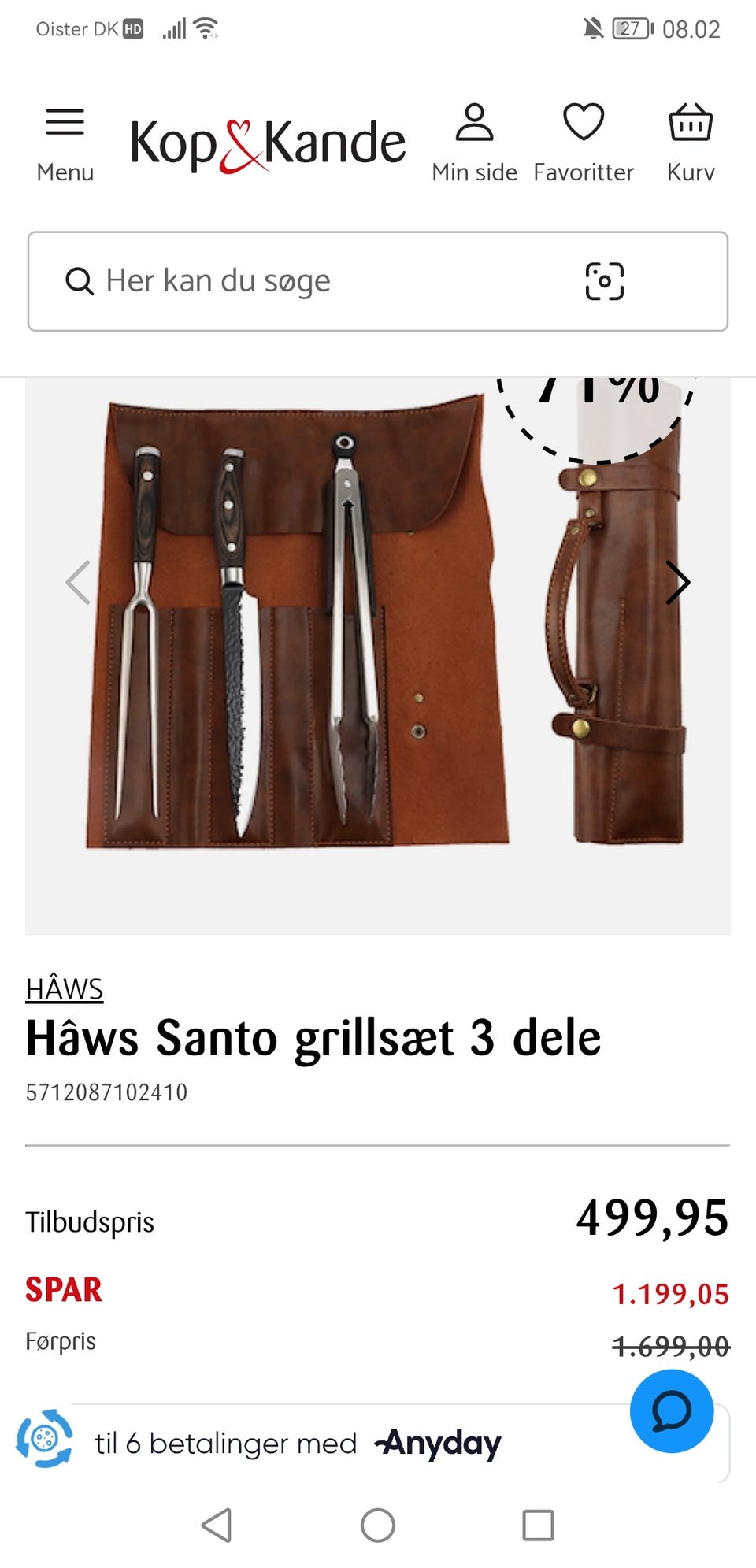Click the Anyday payment logo
The image size is (756, 1568).
pos(438,1444)
